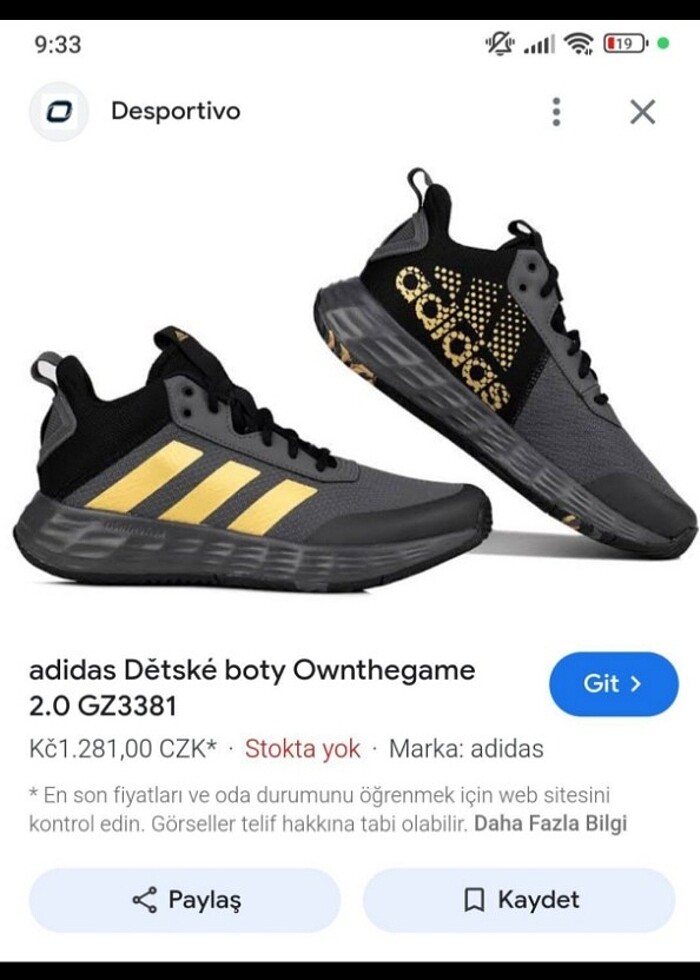Save the shoes with Kaydet
The image size is (700, 980).
tap(519, 899)
